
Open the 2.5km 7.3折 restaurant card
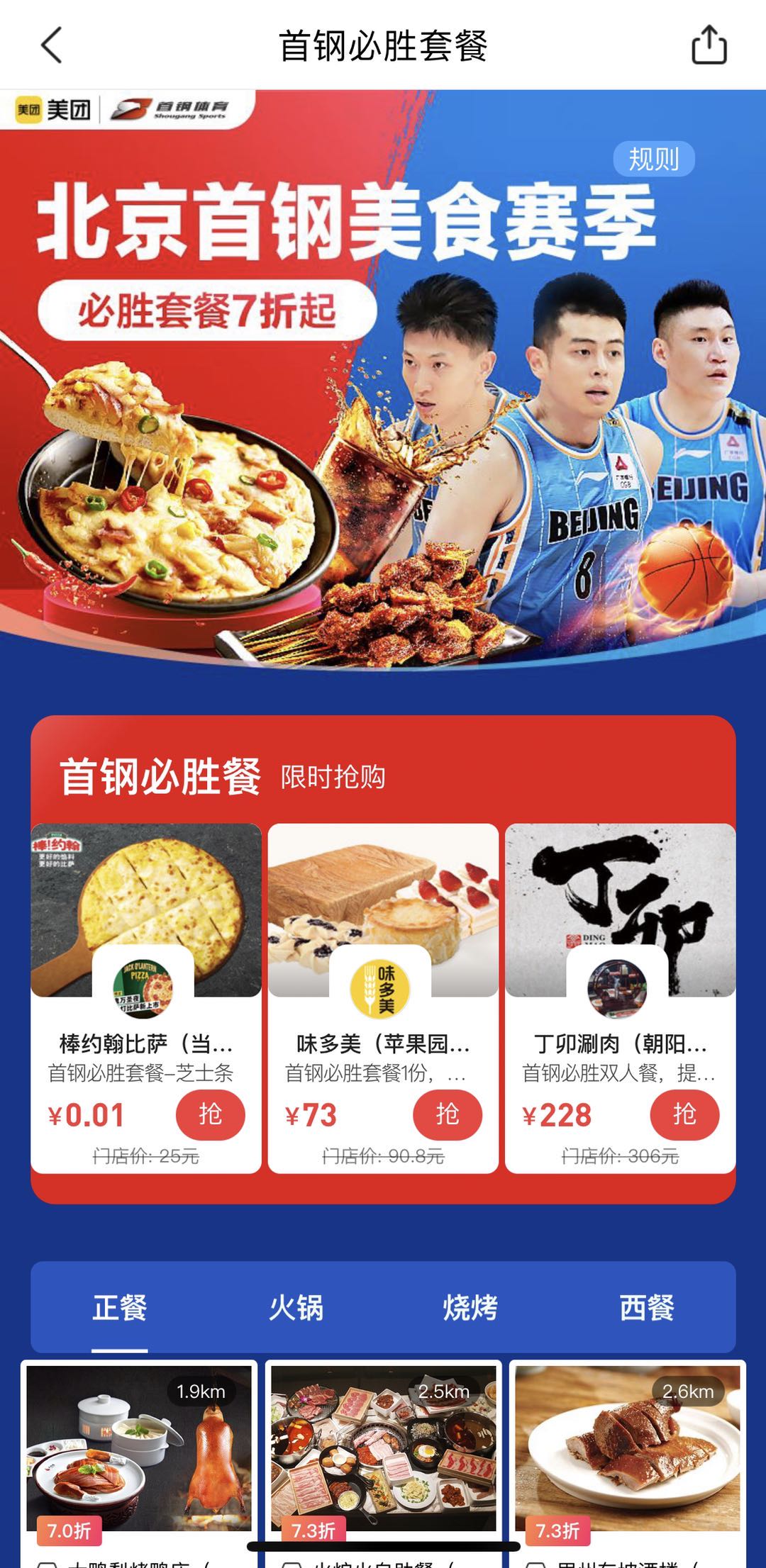pyautogui.click(x=383, y=1463)
